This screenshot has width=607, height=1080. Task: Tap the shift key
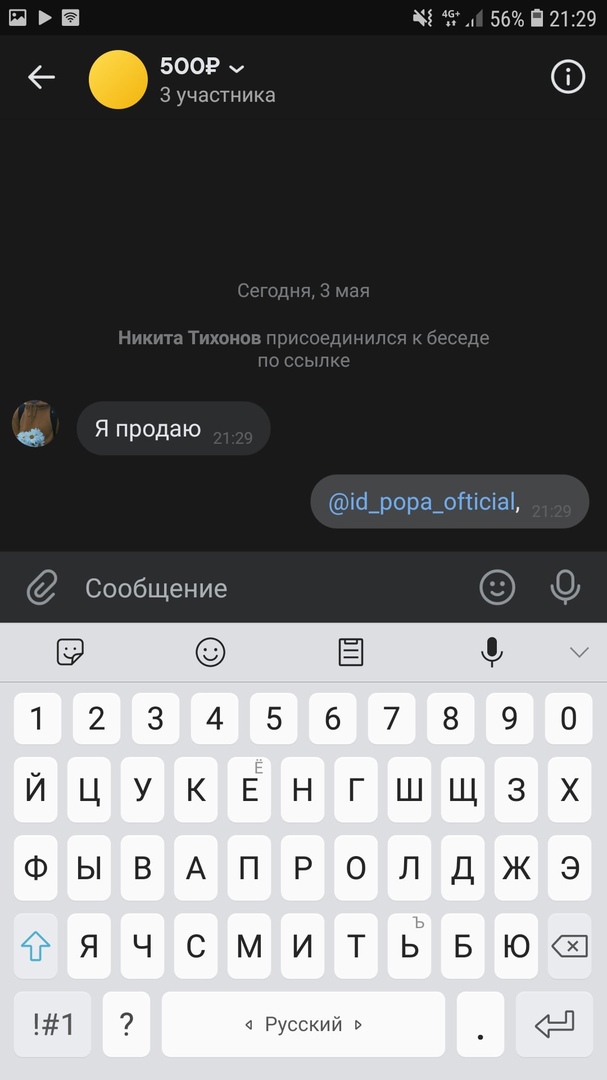(36, 945)
